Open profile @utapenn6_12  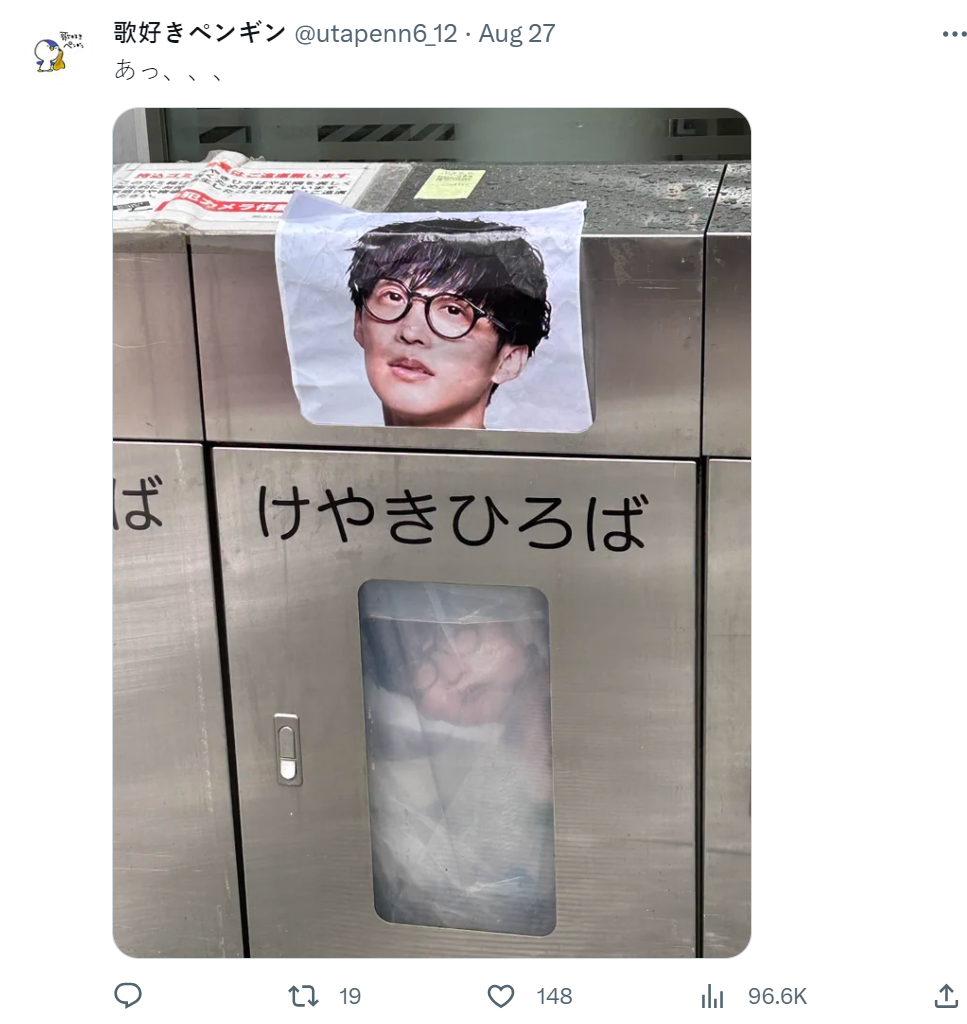pos(376,34)
